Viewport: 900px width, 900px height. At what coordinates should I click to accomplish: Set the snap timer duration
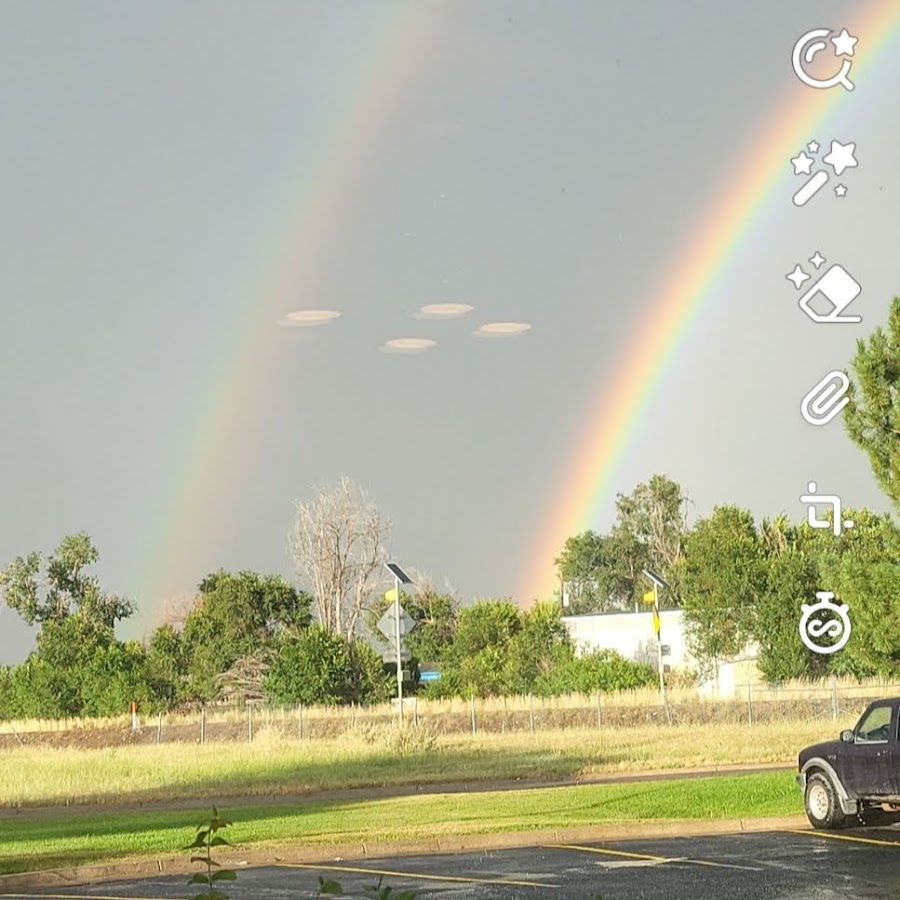[824, 624]
